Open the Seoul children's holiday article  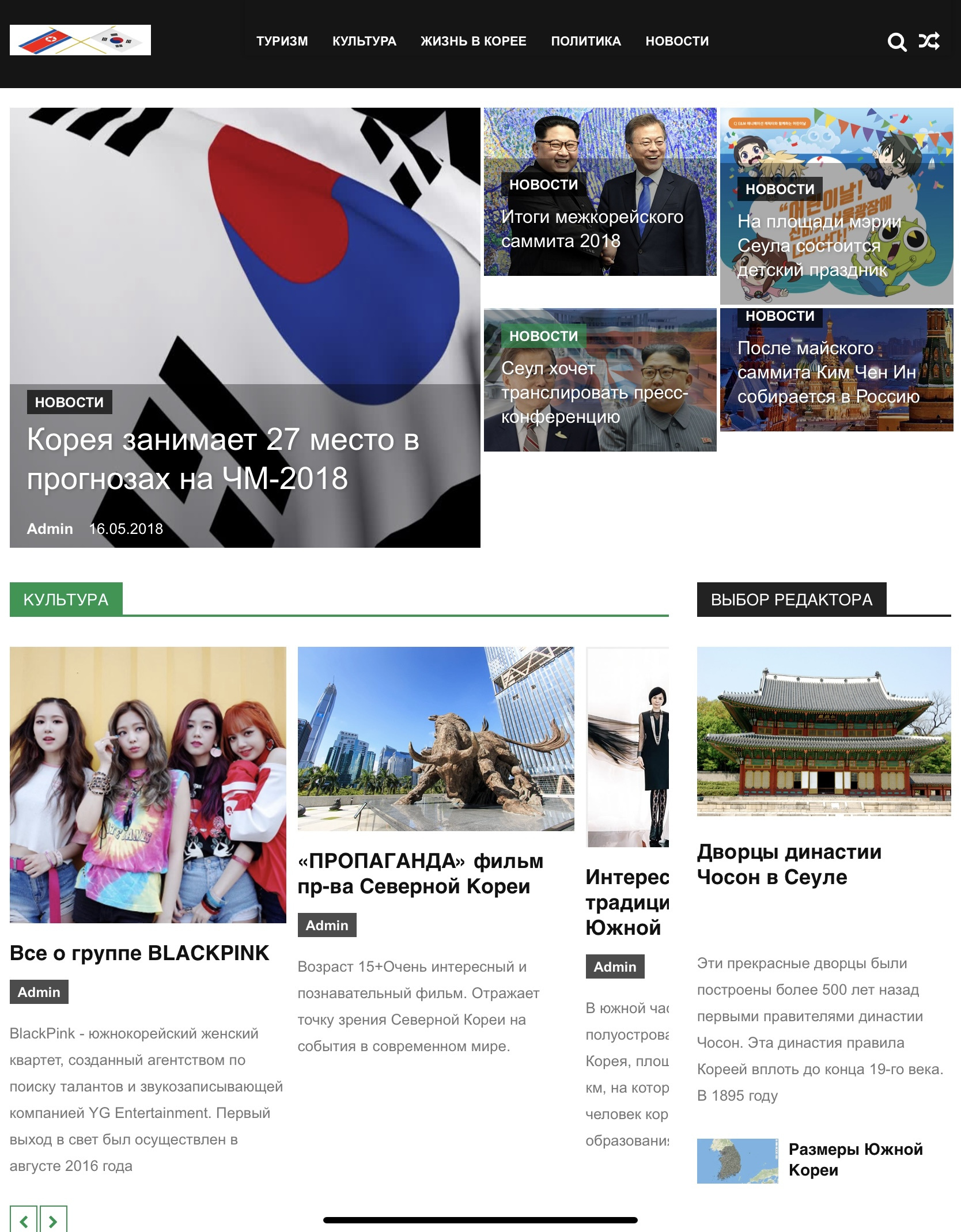(819, 245)
